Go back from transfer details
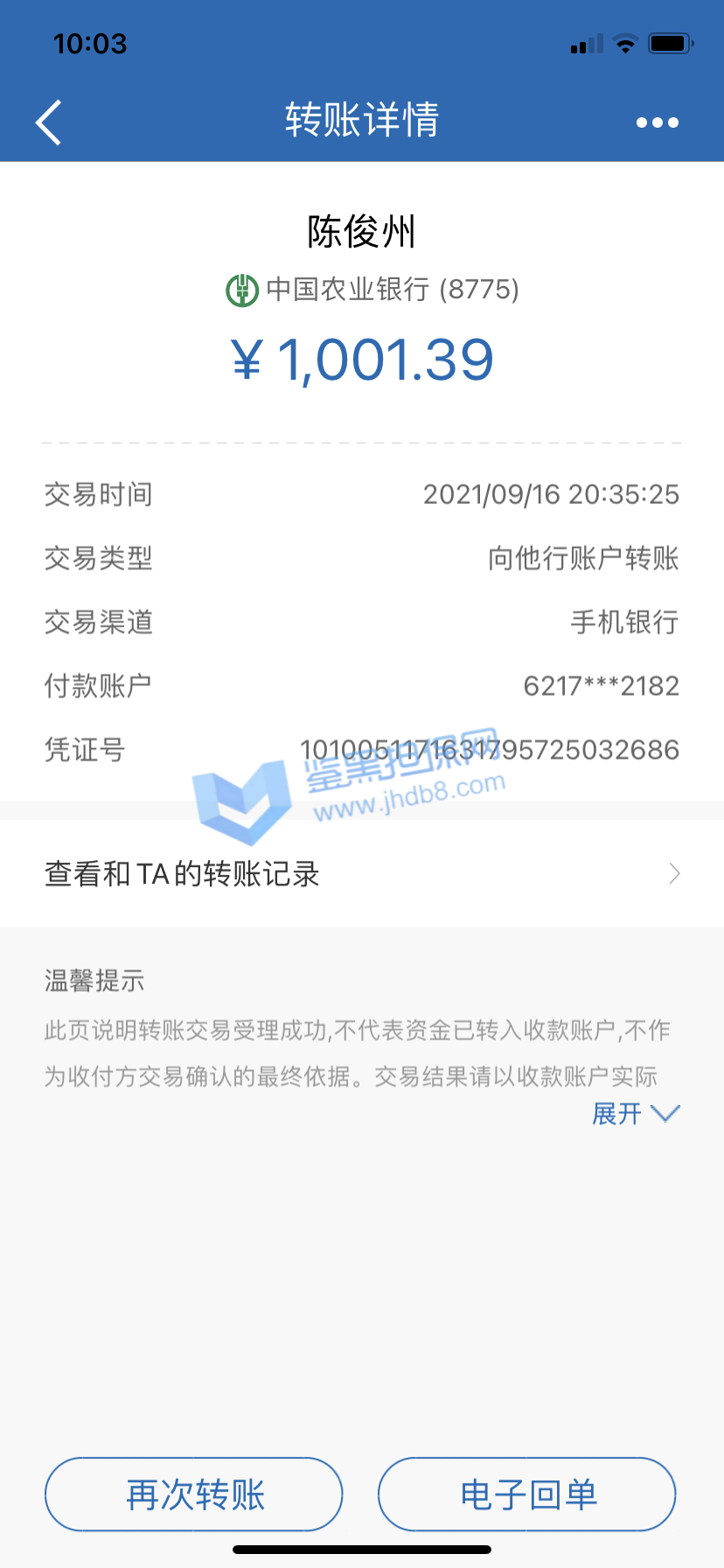Image resolution: width=724 pixels, height=1568 pixels. tap(49, 122)
